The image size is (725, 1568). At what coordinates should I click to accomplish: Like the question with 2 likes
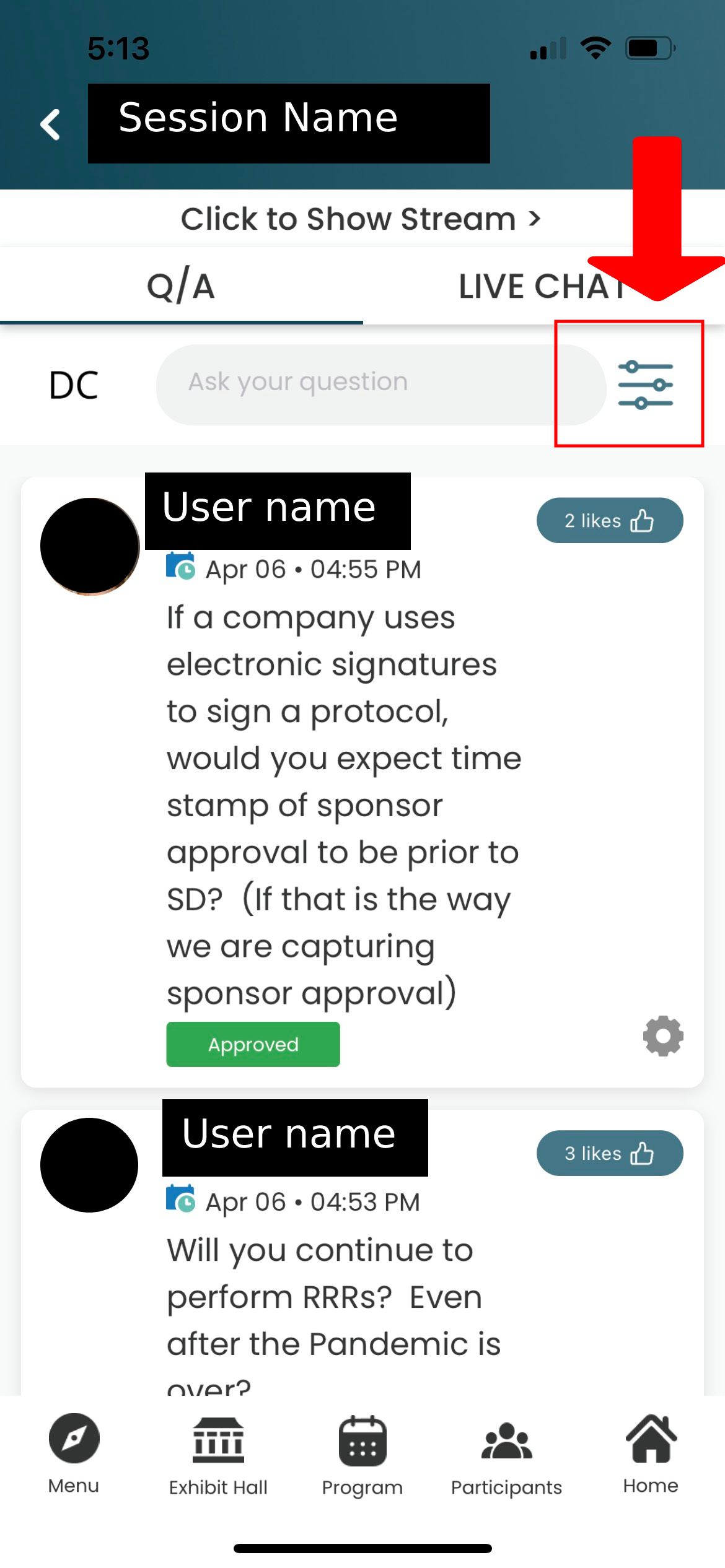click(x=610, y=520)
